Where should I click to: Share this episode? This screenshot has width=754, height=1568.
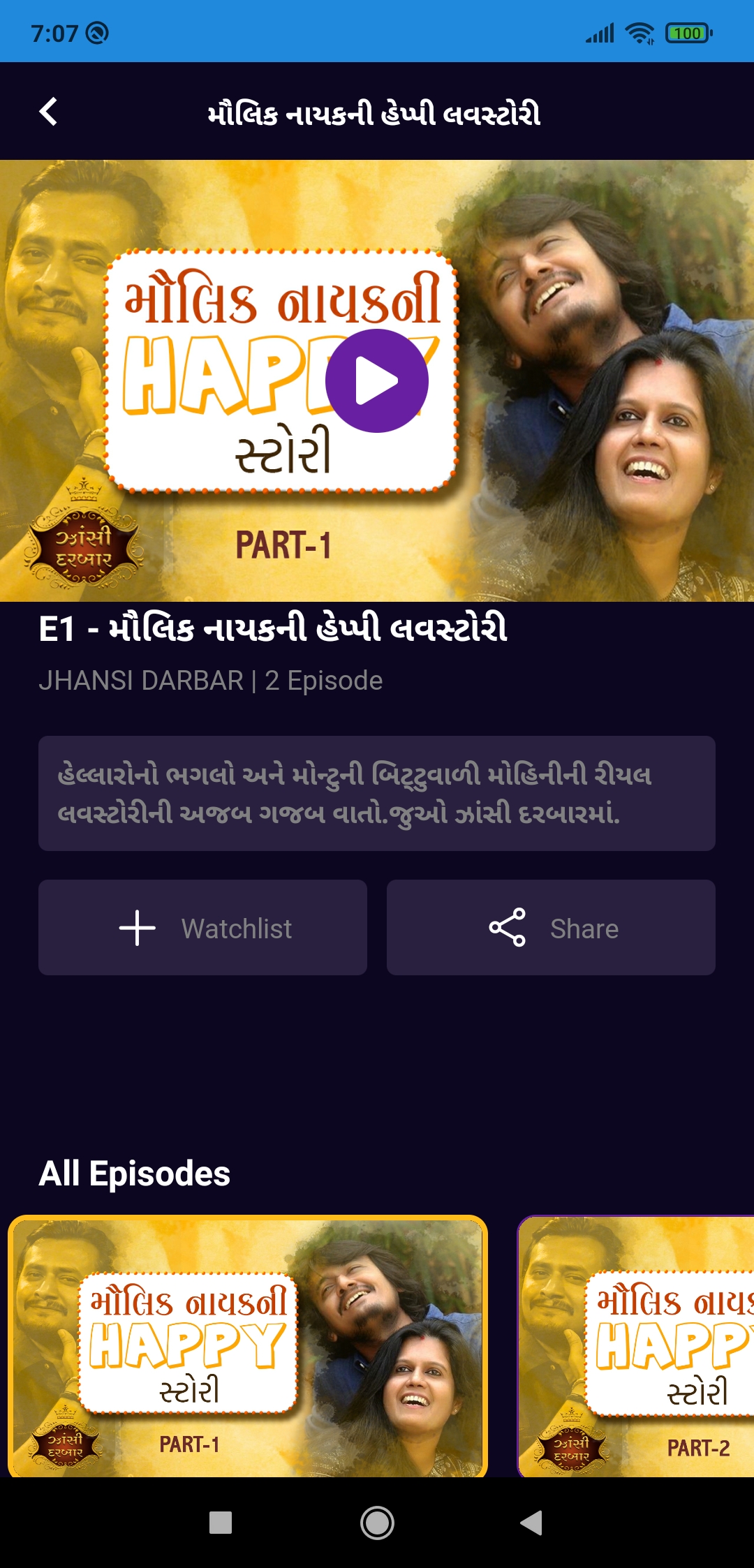pos(551,928)
